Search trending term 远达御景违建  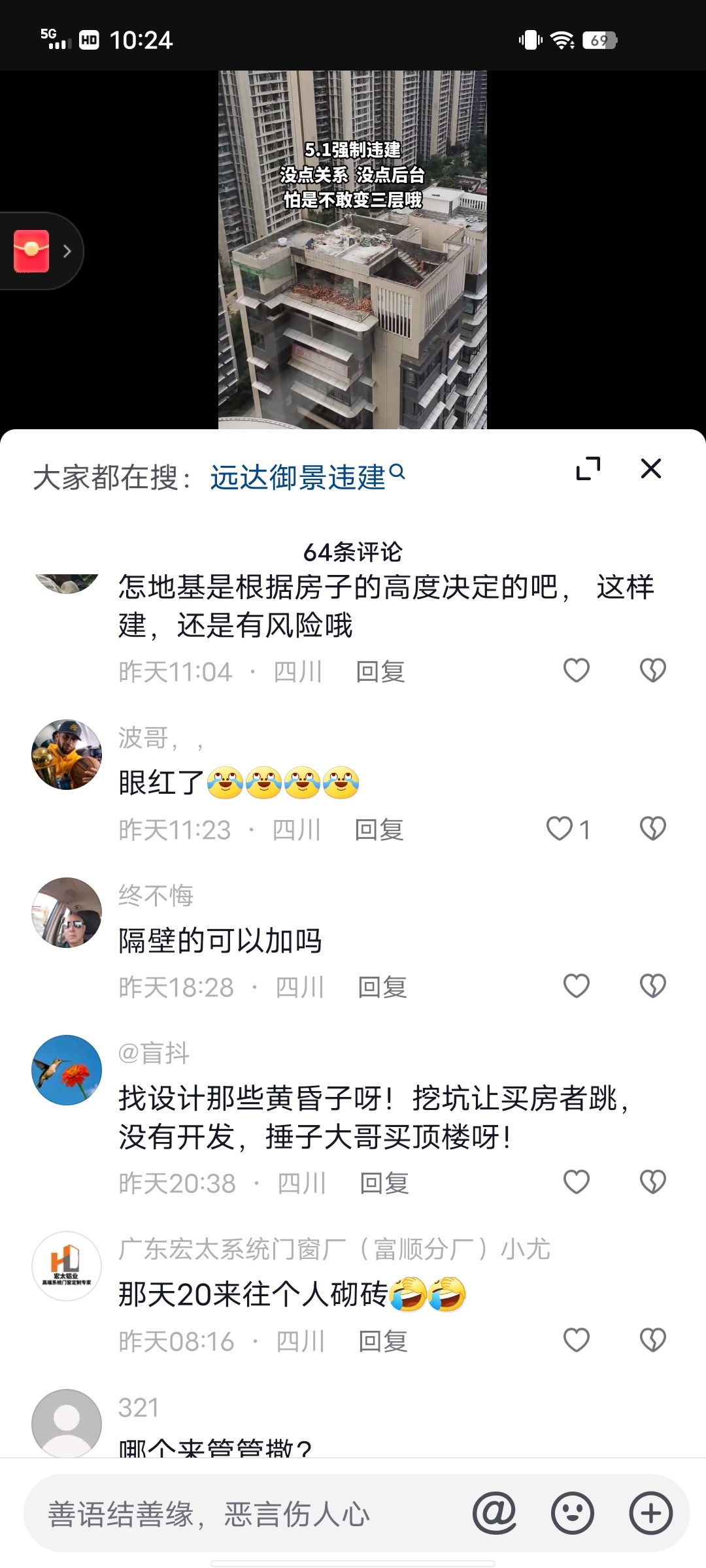[x=307, y=477]
